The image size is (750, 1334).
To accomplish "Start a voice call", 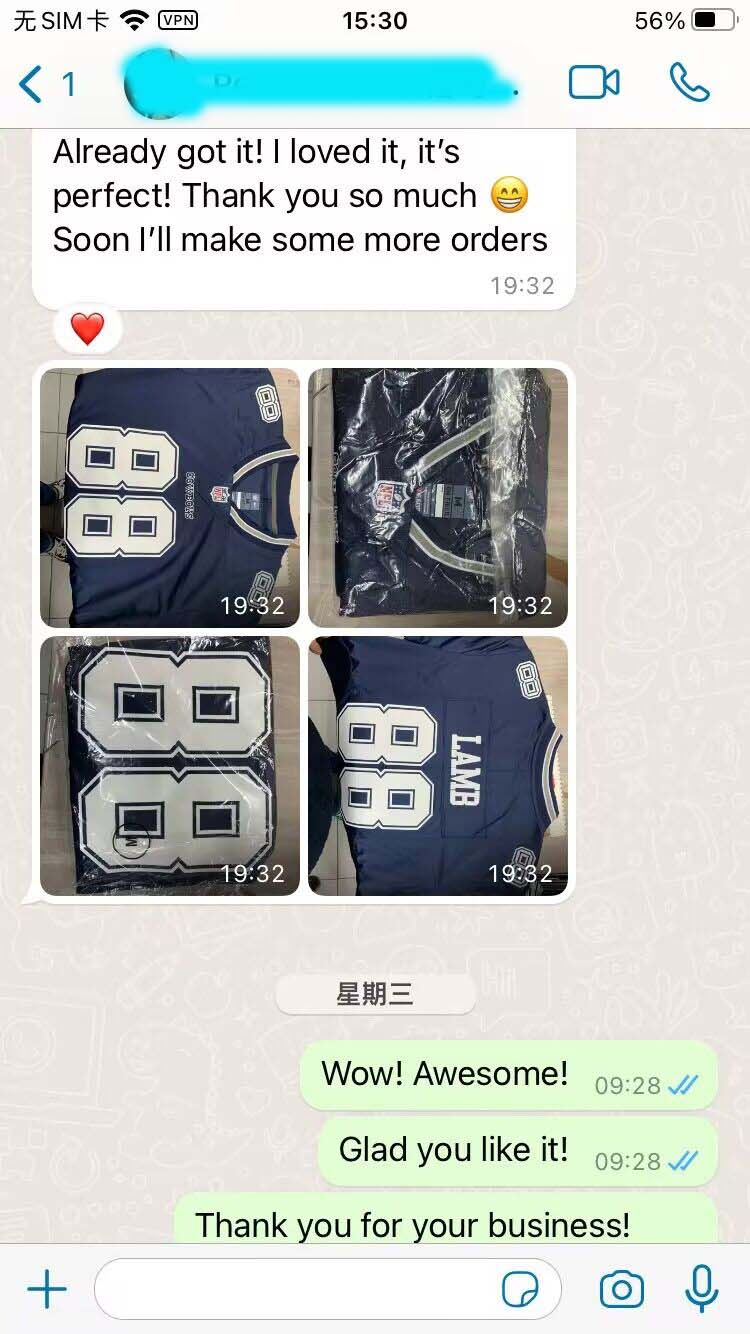I will (x=689, y=83).
